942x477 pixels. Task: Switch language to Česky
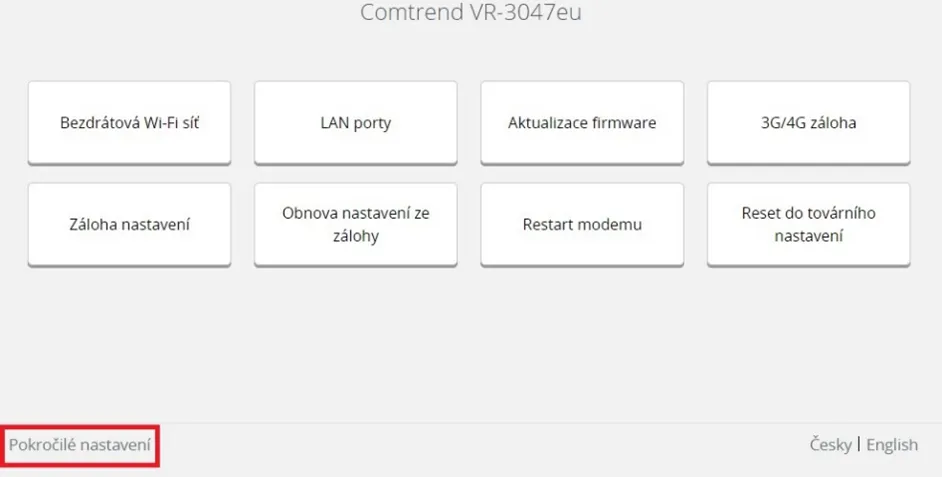(830, 445)
